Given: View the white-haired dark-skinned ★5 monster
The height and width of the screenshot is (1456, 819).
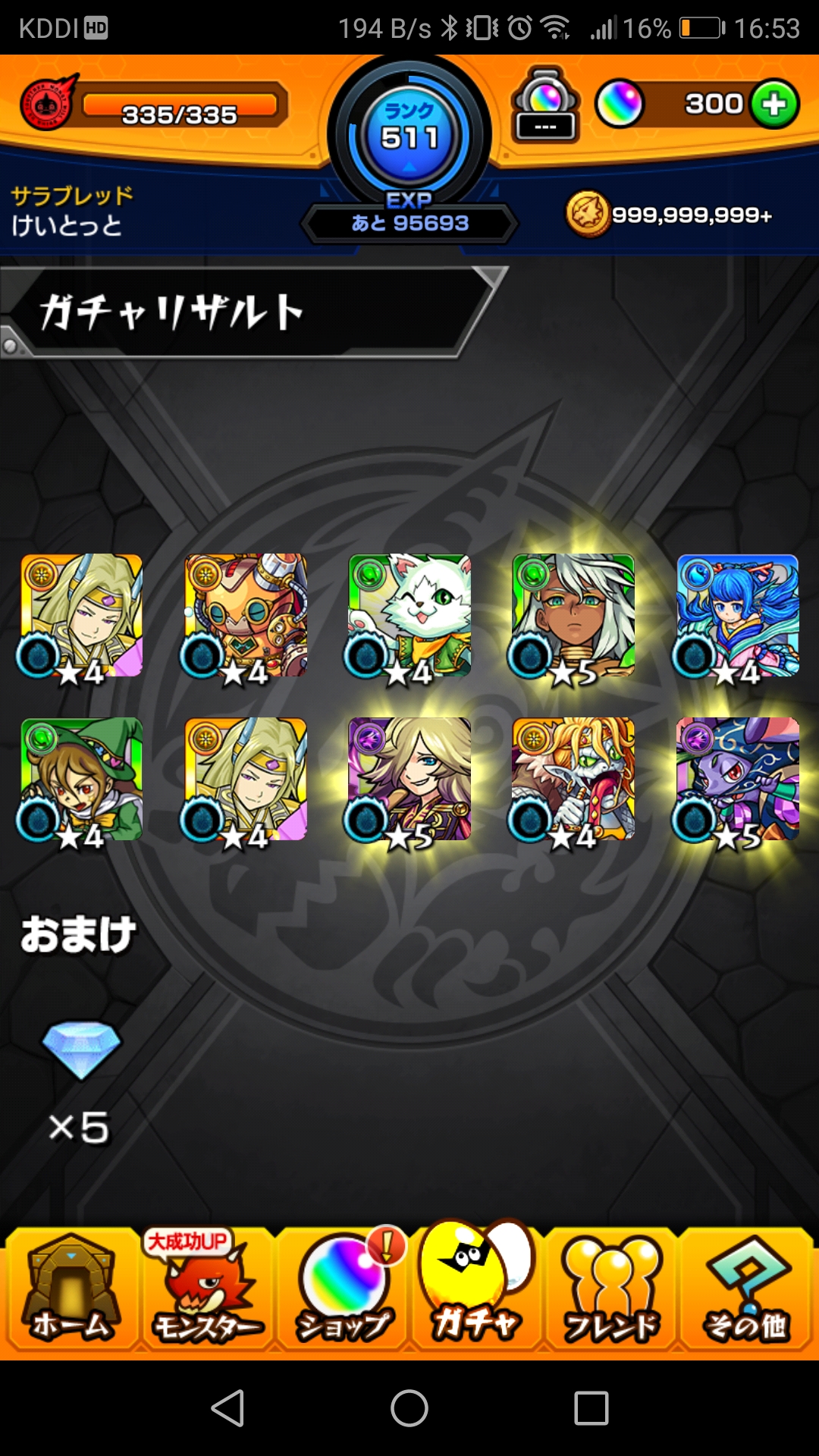Looking at the screenshot, I should (x=573, y=616).
